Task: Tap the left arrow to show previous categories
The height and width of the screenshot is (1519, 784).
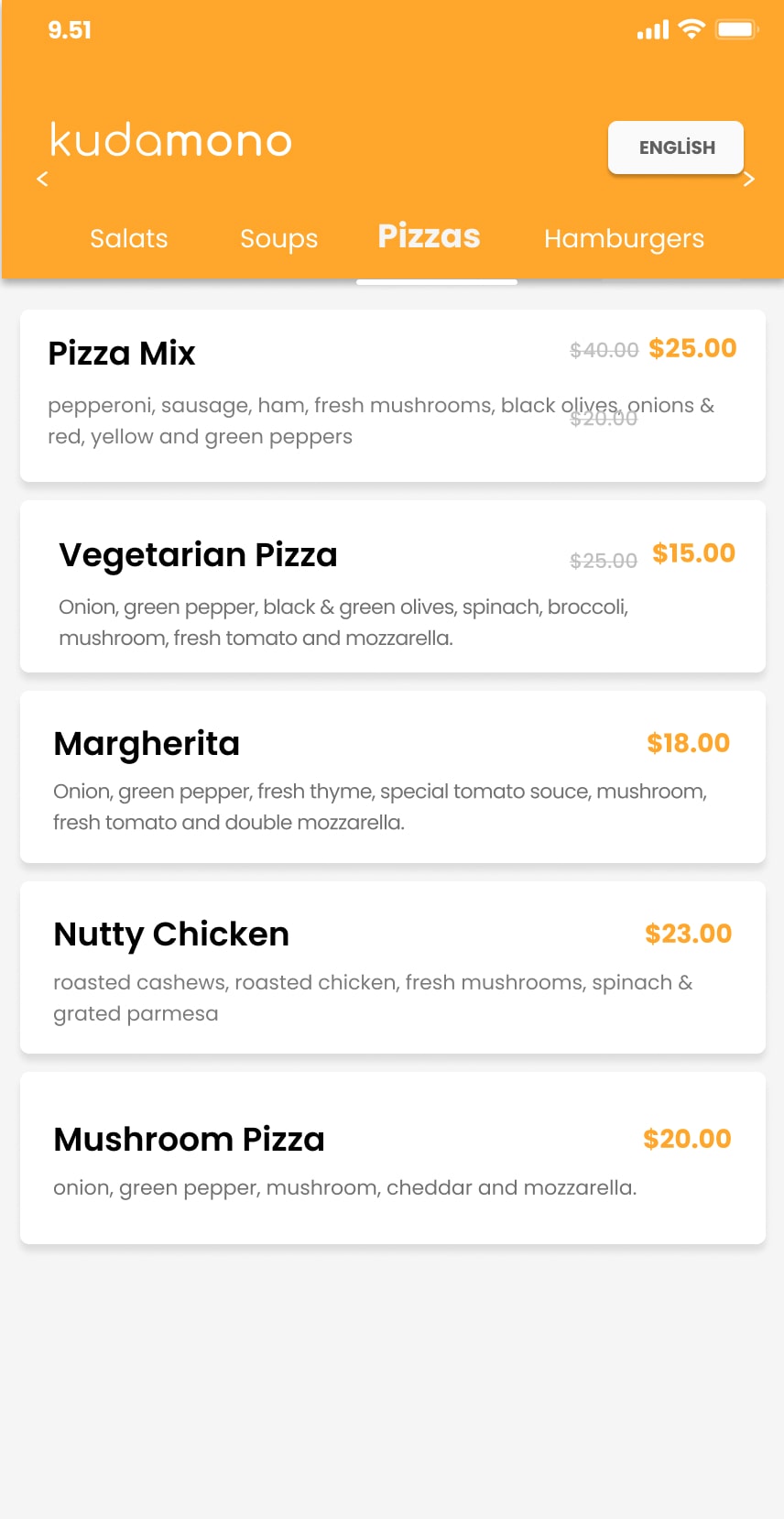Action: coord(42,179)
